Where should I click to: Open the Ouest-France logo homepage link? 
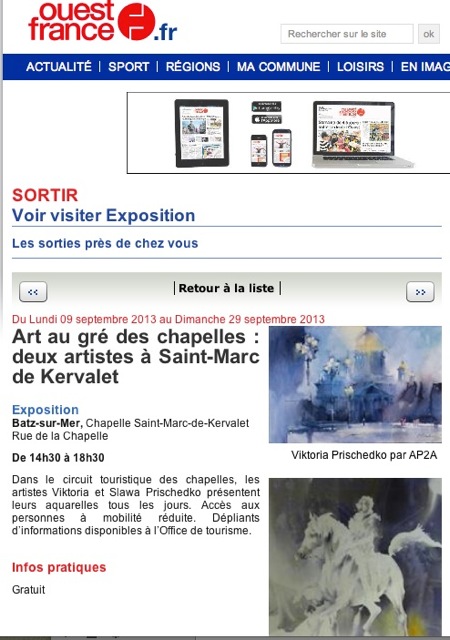coord(102,21)
